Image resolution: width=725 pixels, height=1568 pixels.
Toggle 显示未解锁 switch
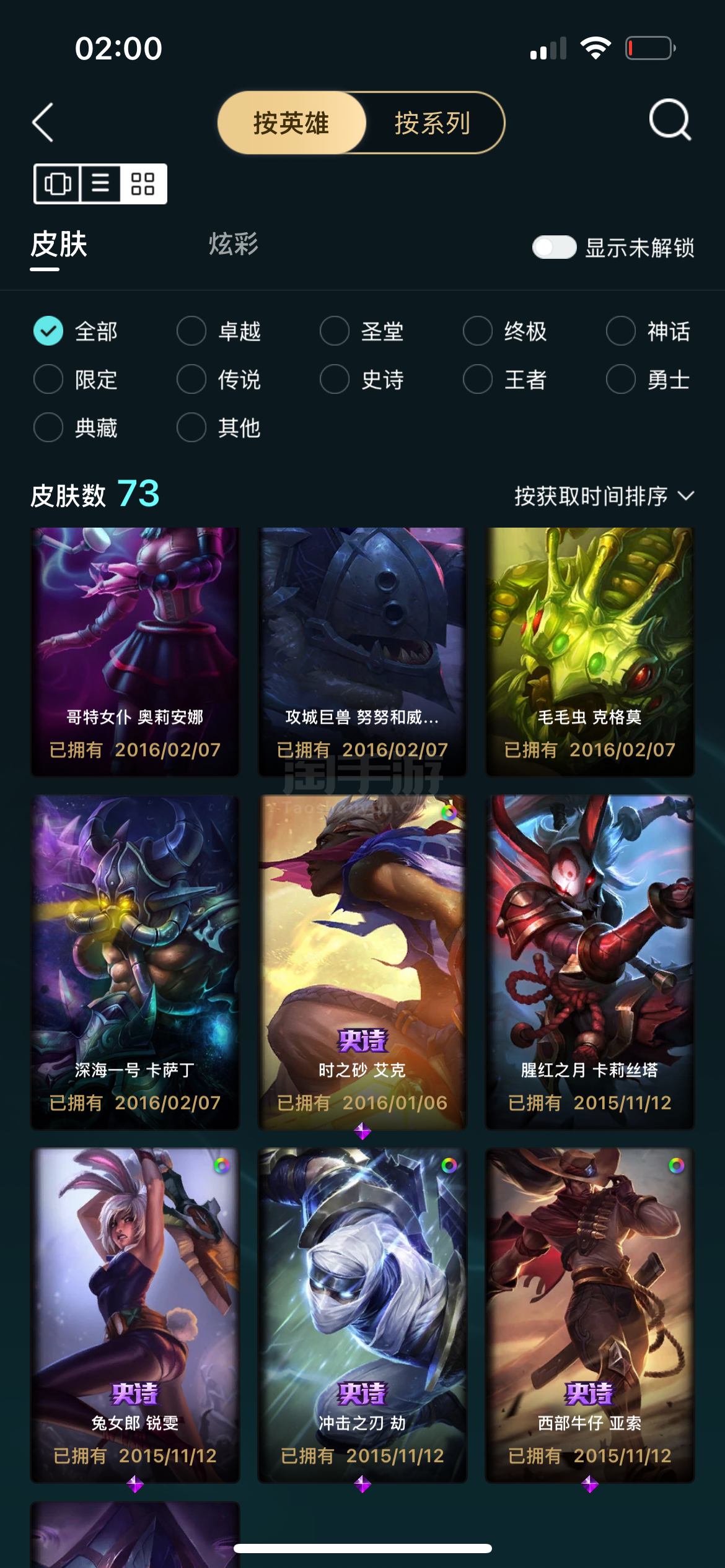pos(554,247)
